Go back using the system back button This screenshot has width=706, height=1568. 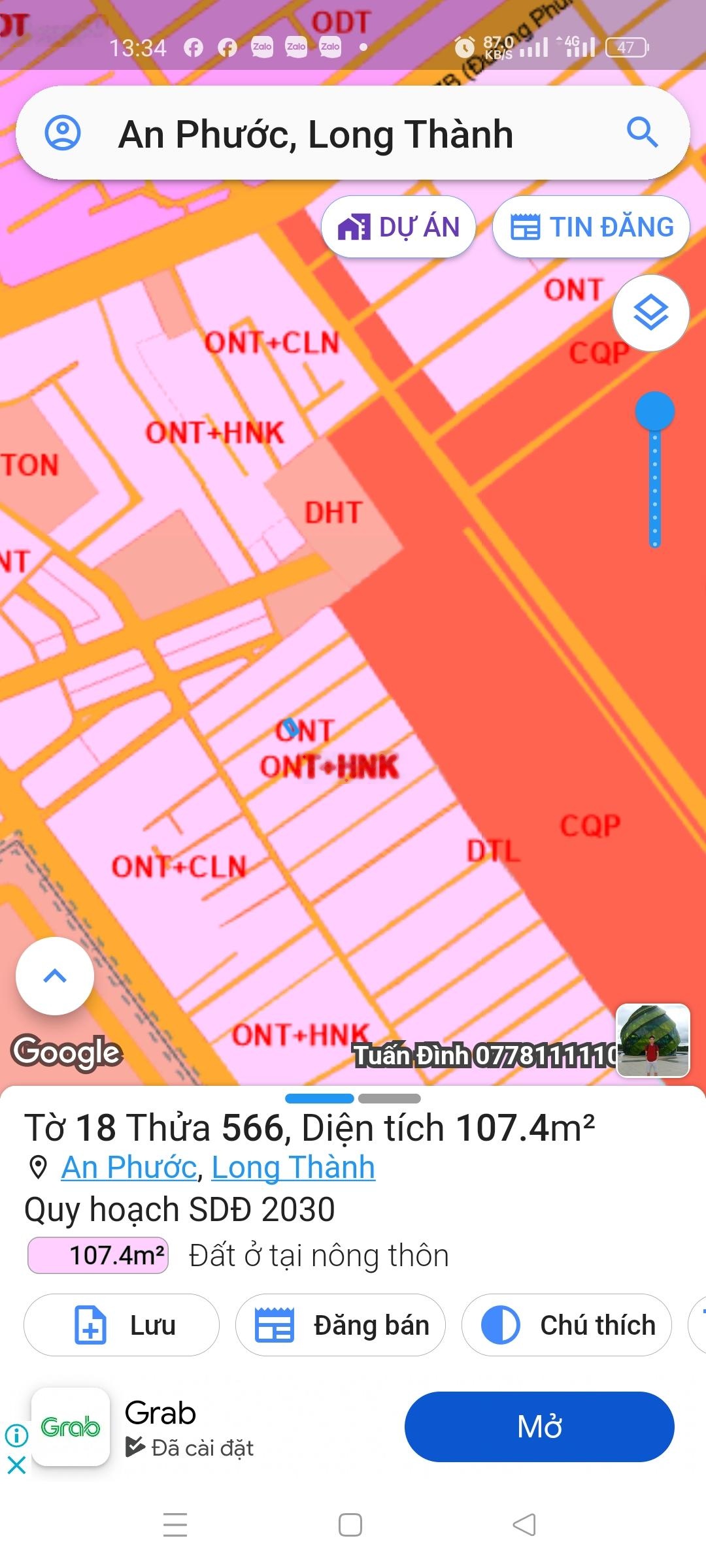pyautogui.click(x=524, y=1525)
